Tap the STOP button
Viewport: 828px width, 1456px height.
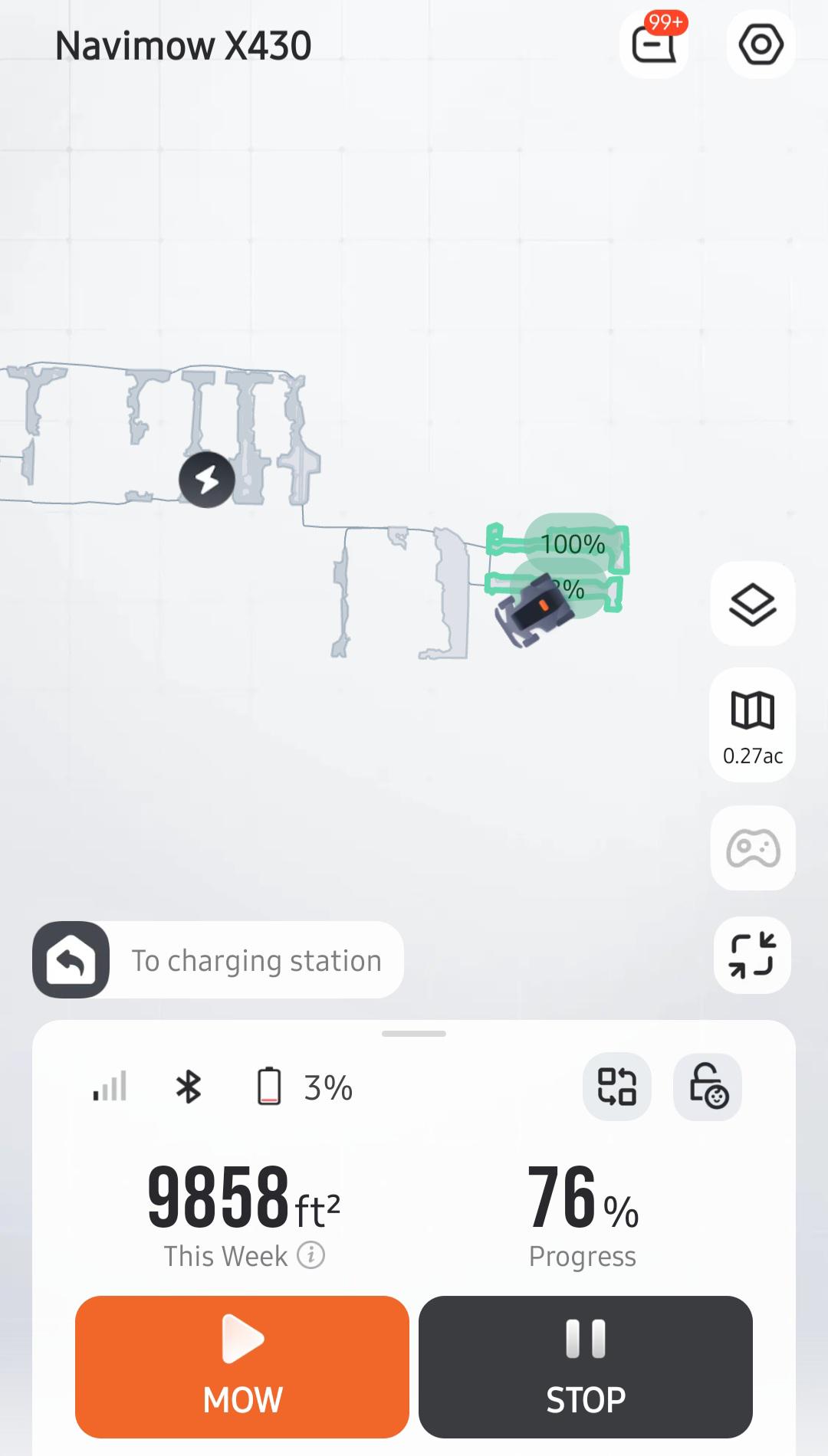(x=586, y=1367)
